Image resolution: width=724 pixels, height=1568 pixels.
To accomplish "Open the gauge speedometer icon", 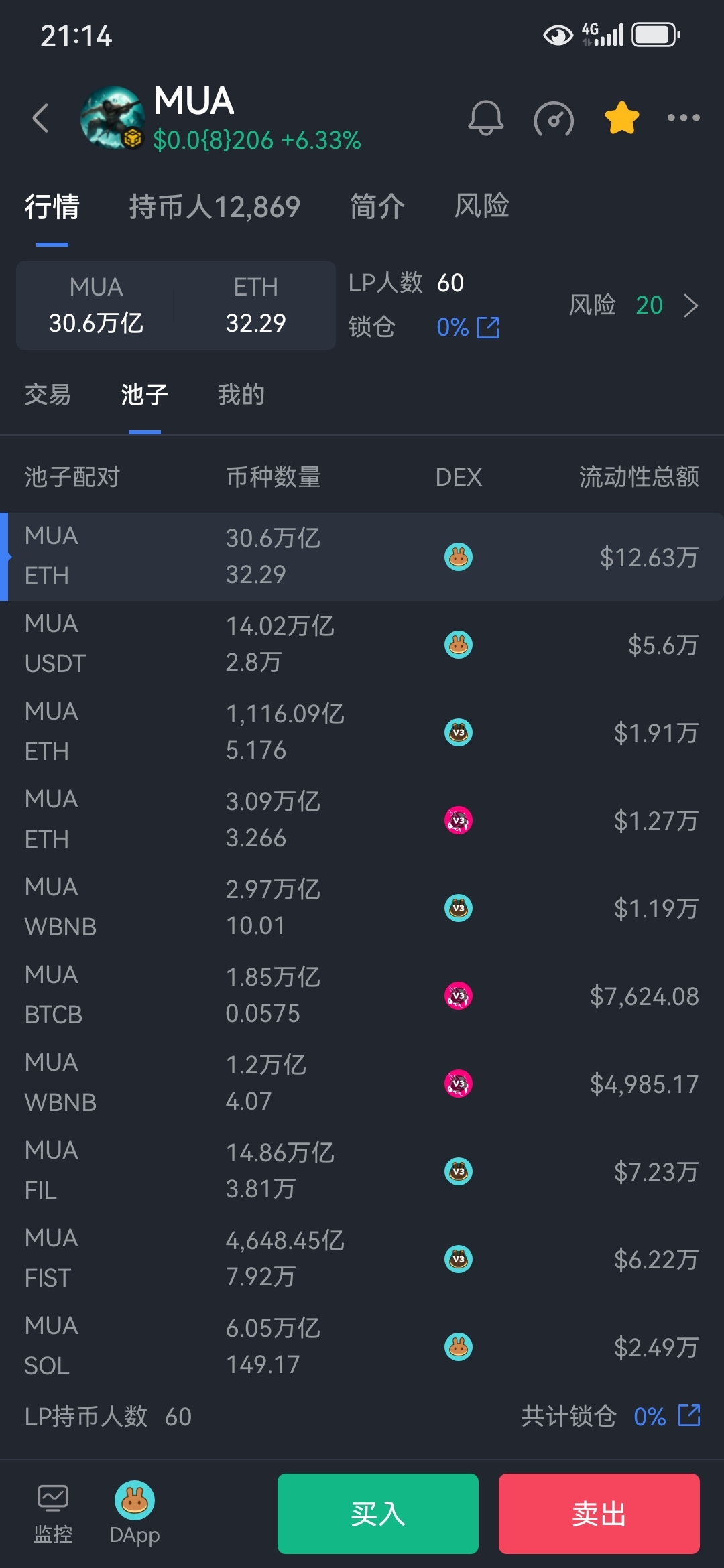I will [x=554, y=119].
